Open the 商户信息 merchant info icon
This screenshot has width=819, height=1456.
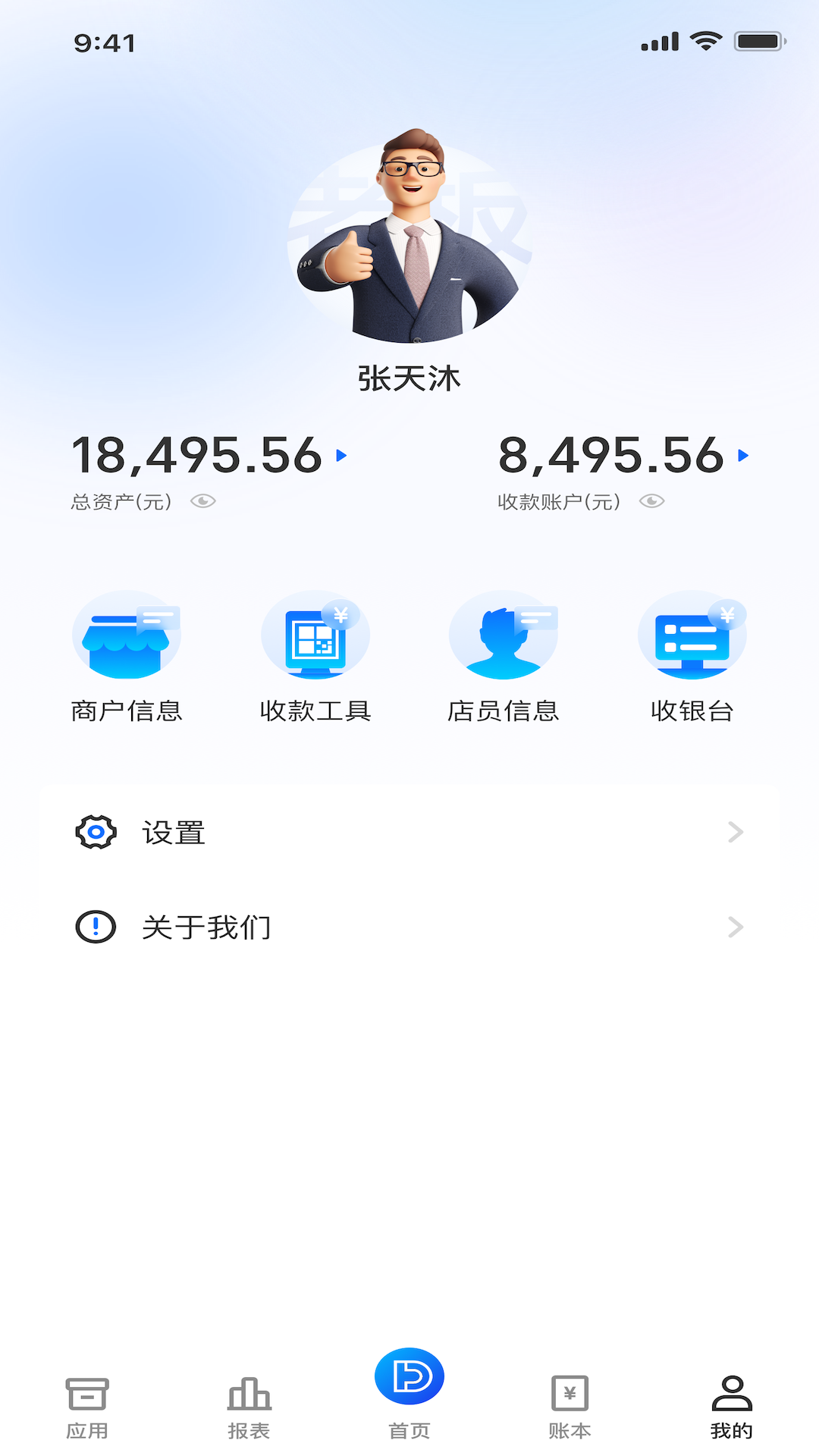coord(127,637)
